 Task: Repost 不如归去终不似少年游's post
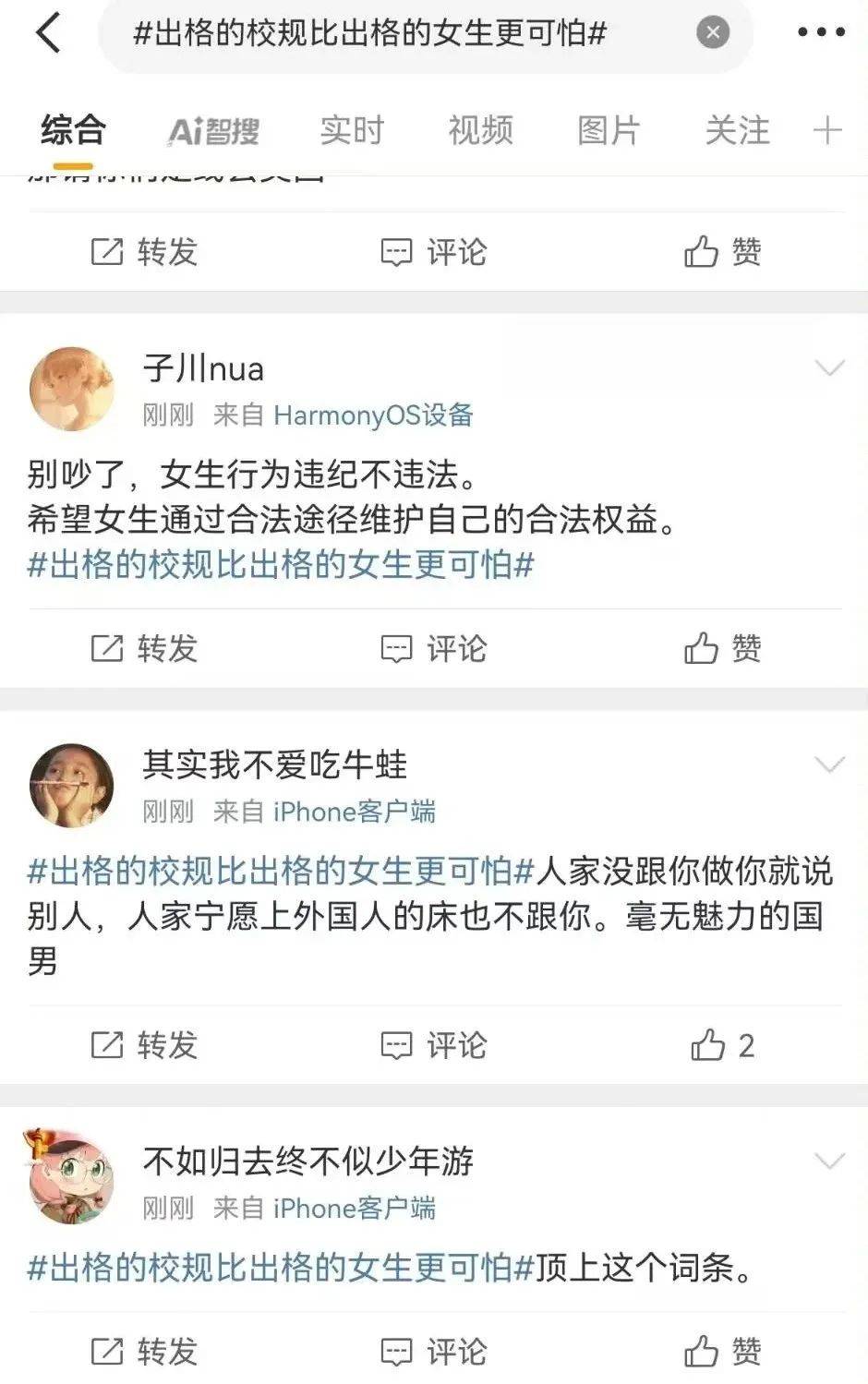point(145,1351)
